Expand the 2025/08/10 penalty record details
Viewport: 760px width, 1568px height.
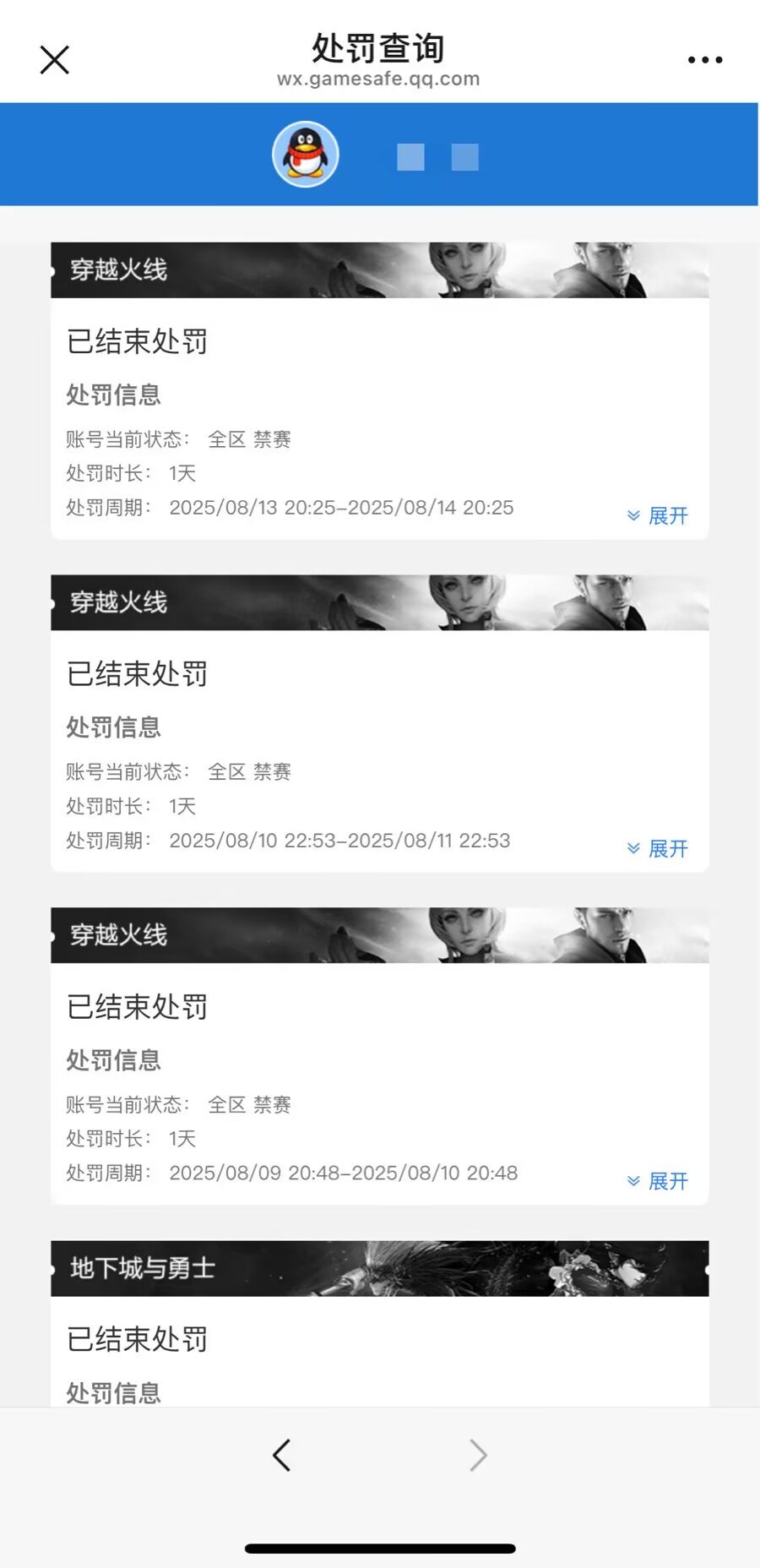(656, 848)
